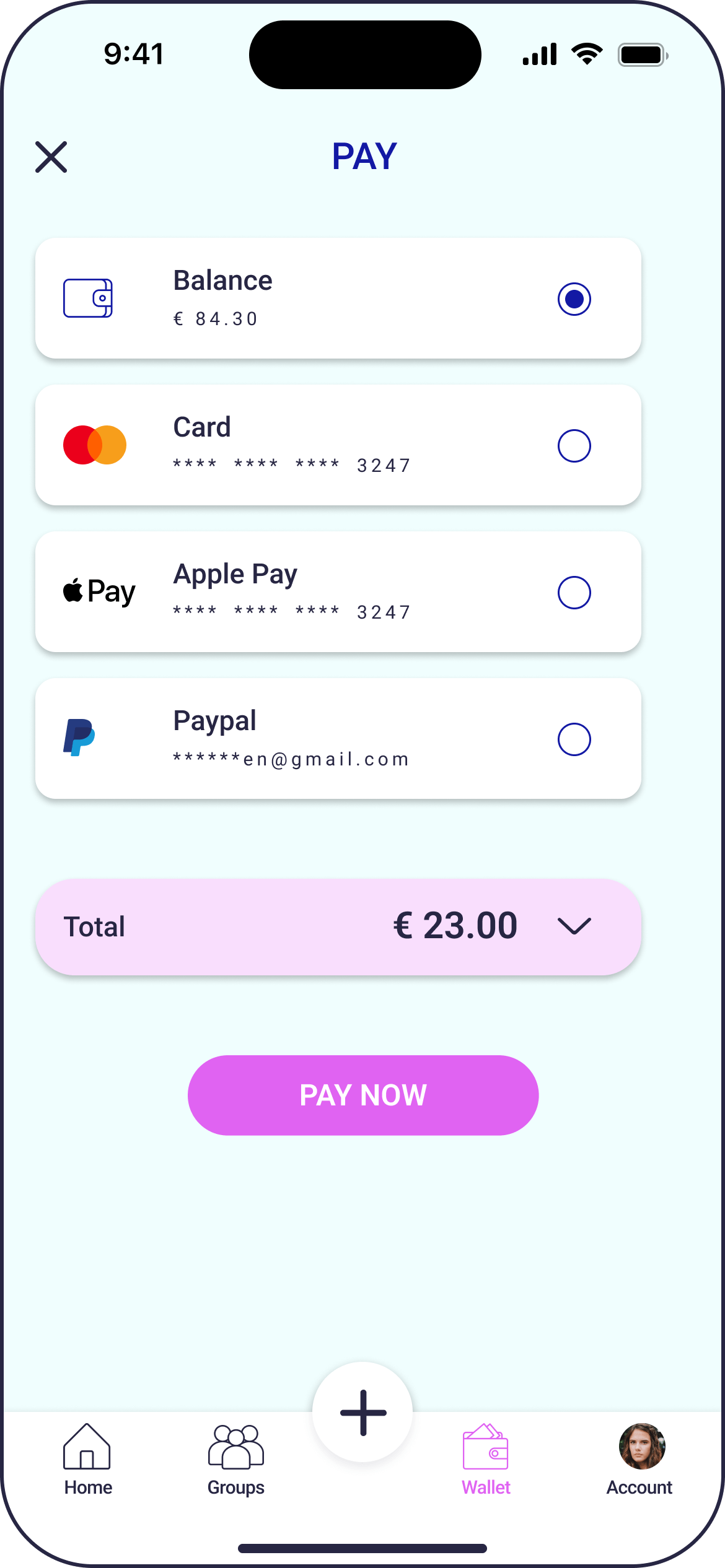This screenshot has width=725, height=1568.
Task: Open the Account tab
Action: tap(641, 1459)
